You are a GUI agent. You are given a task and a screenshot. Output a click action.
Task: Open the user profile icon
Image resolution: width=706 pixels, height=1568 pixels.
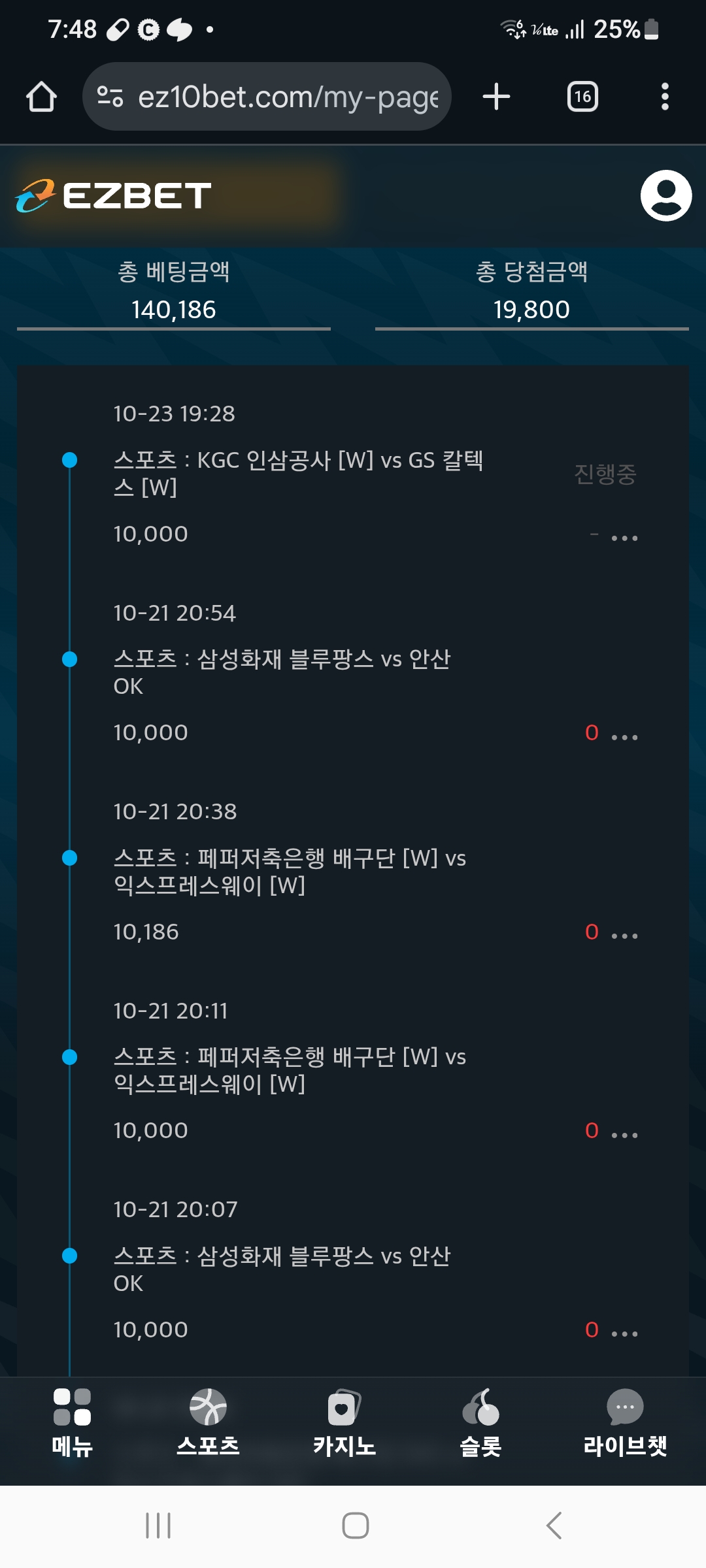tap(665, 195)
